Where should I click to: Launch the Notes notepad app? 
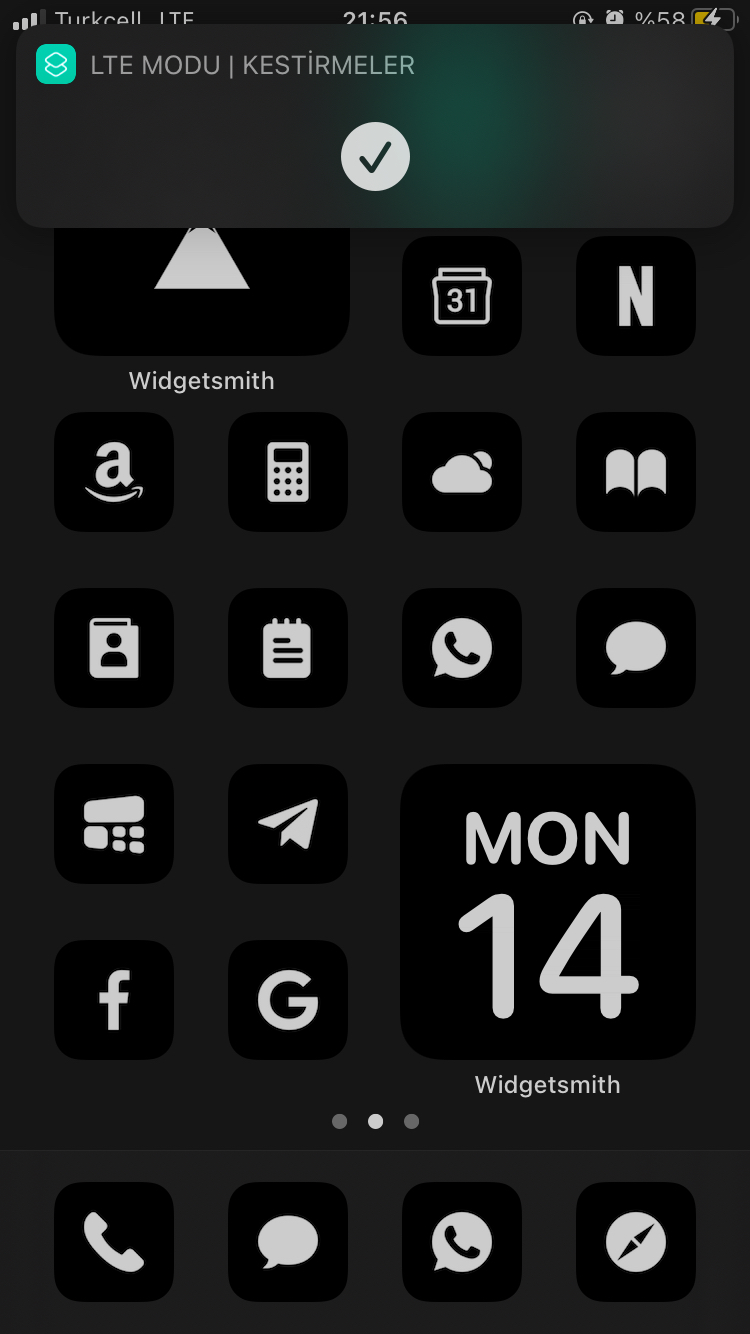point(288,648)
